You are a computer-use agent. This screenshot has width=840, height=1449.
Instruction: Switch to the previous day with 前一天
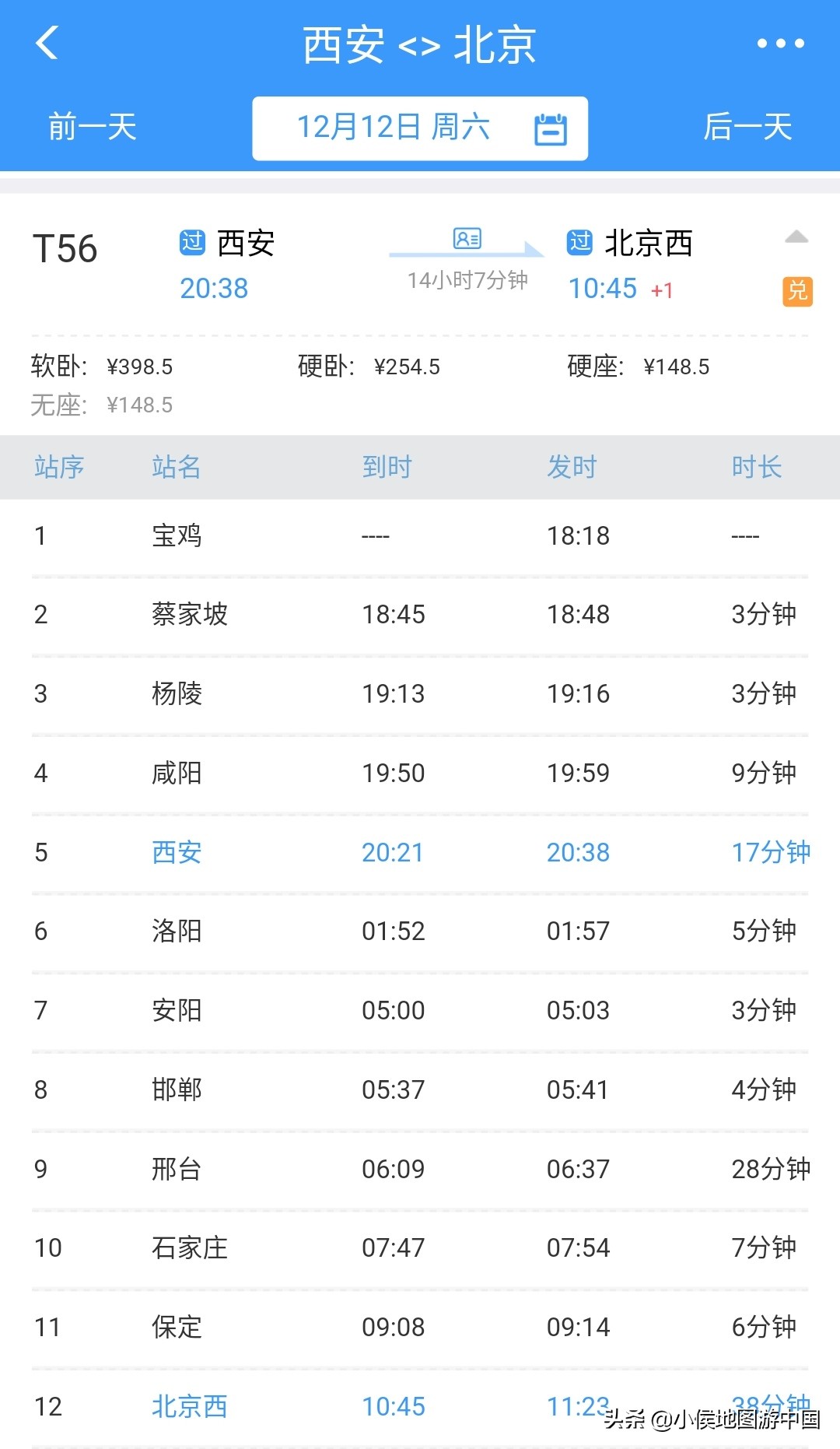tap(91, 127)
